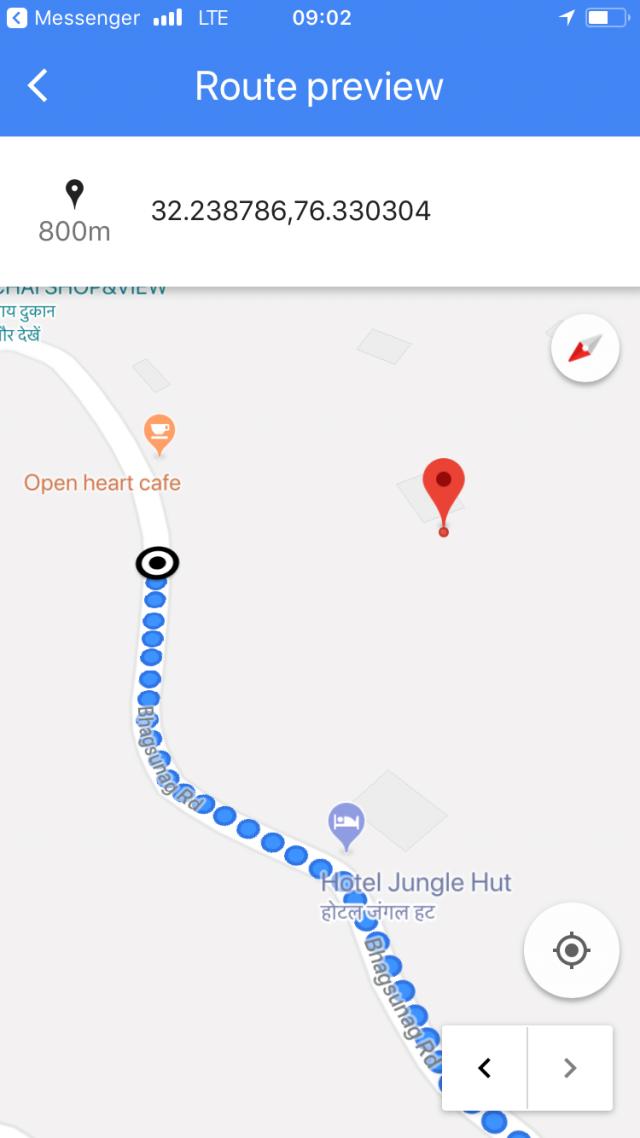Open the 32.238786,76.330304 destination step
This screenshot has width=640, height=1138.
[290, 211]
